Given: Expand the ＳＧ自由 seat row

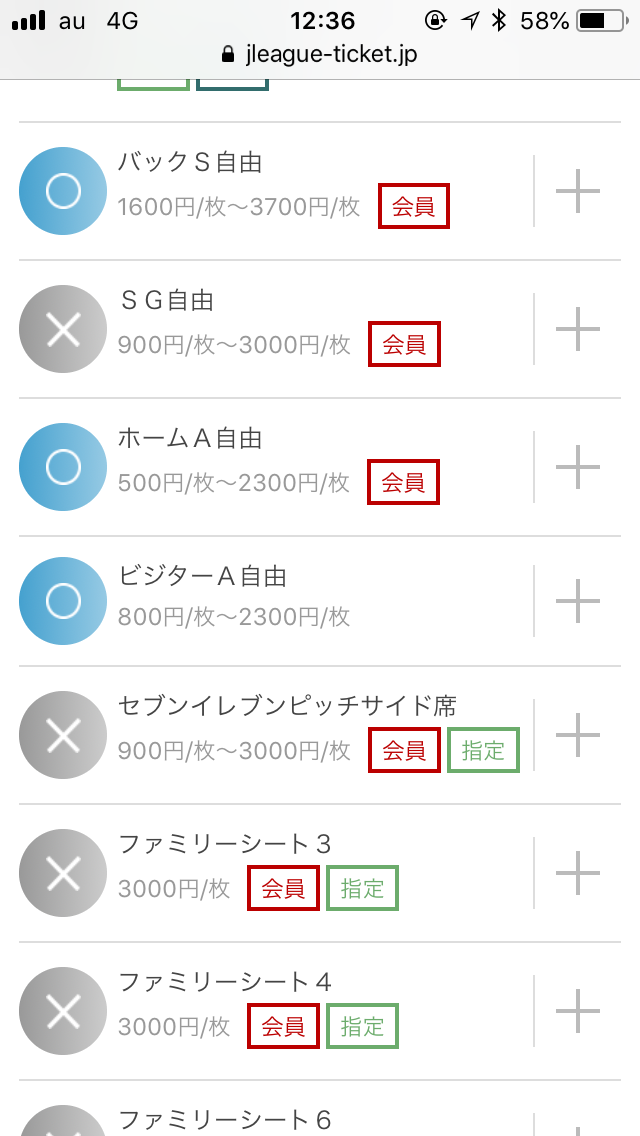Looking at the screenshot, I should tap(577, 329).
